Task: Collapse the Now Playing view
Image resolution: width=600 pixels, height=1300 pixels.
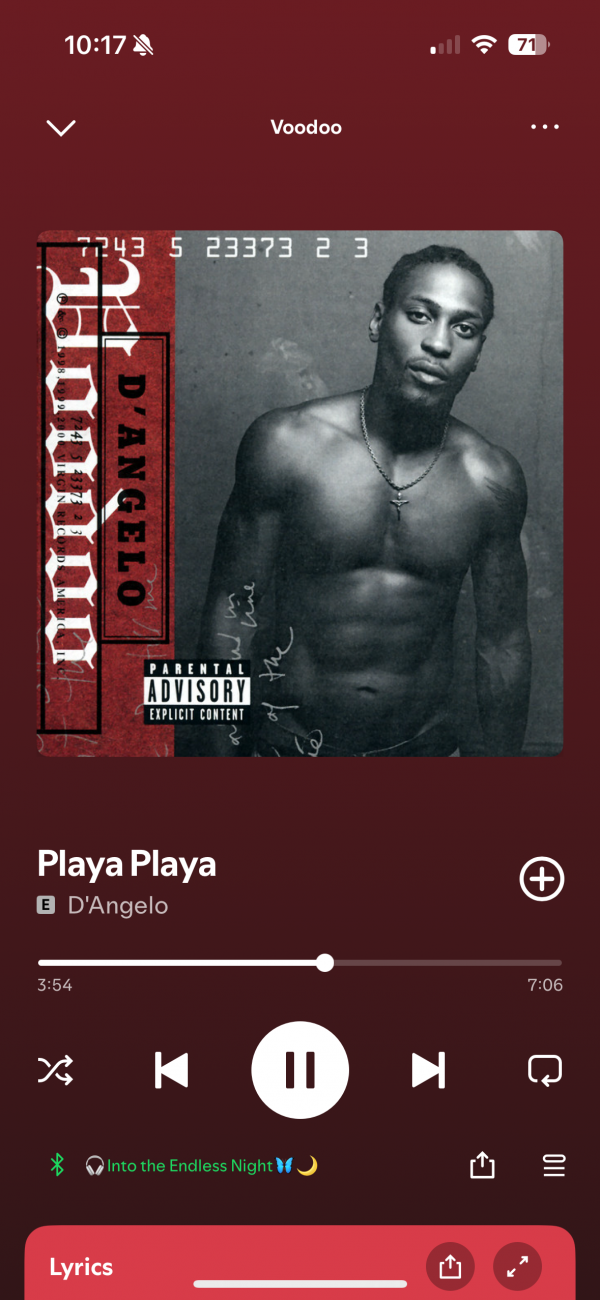Action: point(61,128)
